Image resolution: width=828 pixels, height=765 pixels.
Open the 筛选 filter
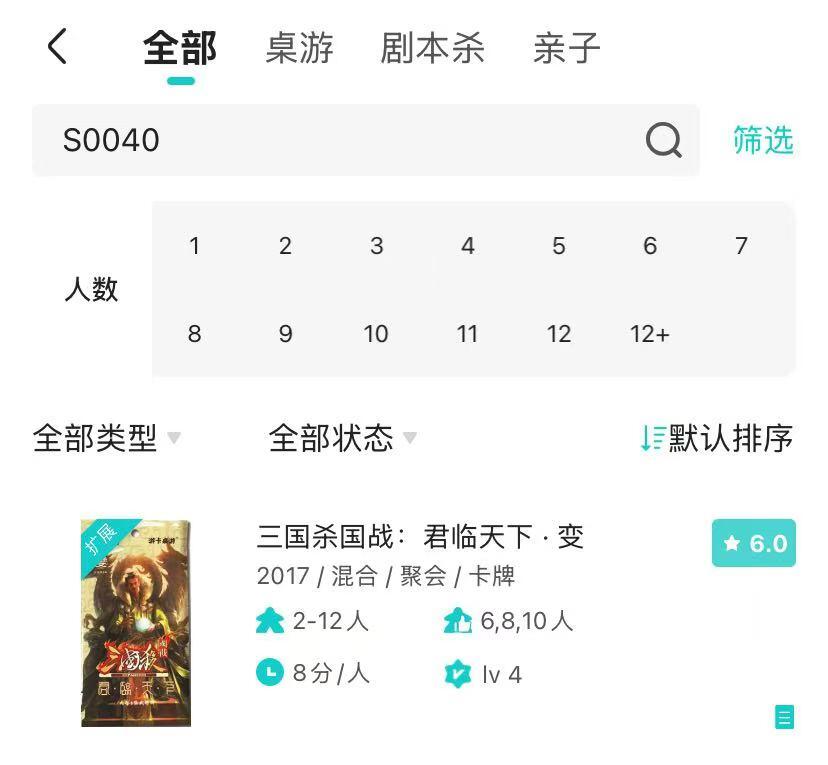pyautogui.click(x=763, y=140)
